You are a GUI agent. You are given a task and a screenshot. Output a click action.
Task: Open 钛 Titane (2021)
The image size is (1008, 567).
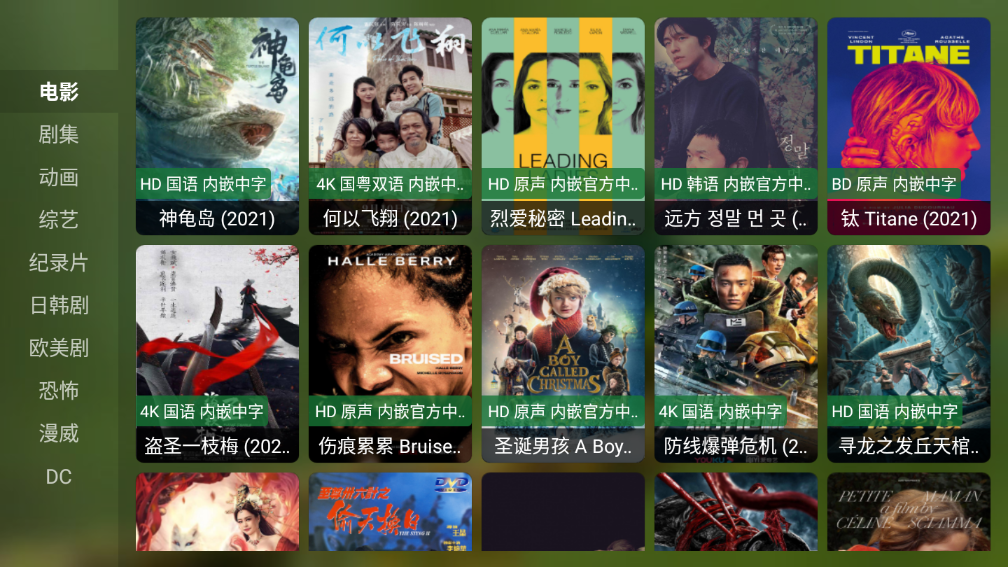908,126
